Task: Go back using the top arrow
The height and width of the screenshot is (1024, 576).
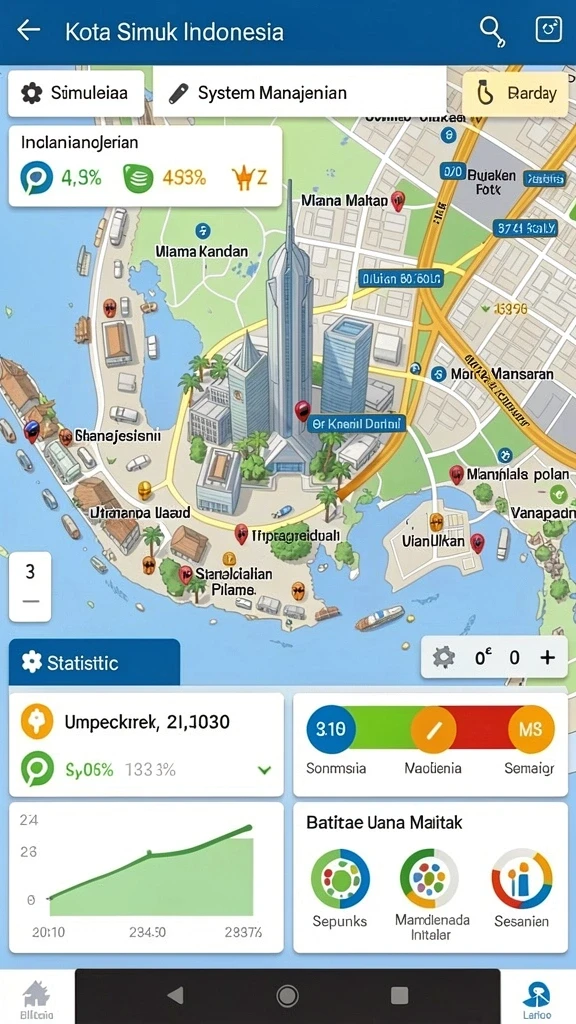Action: pyautogui.click(x=29, y=31)
